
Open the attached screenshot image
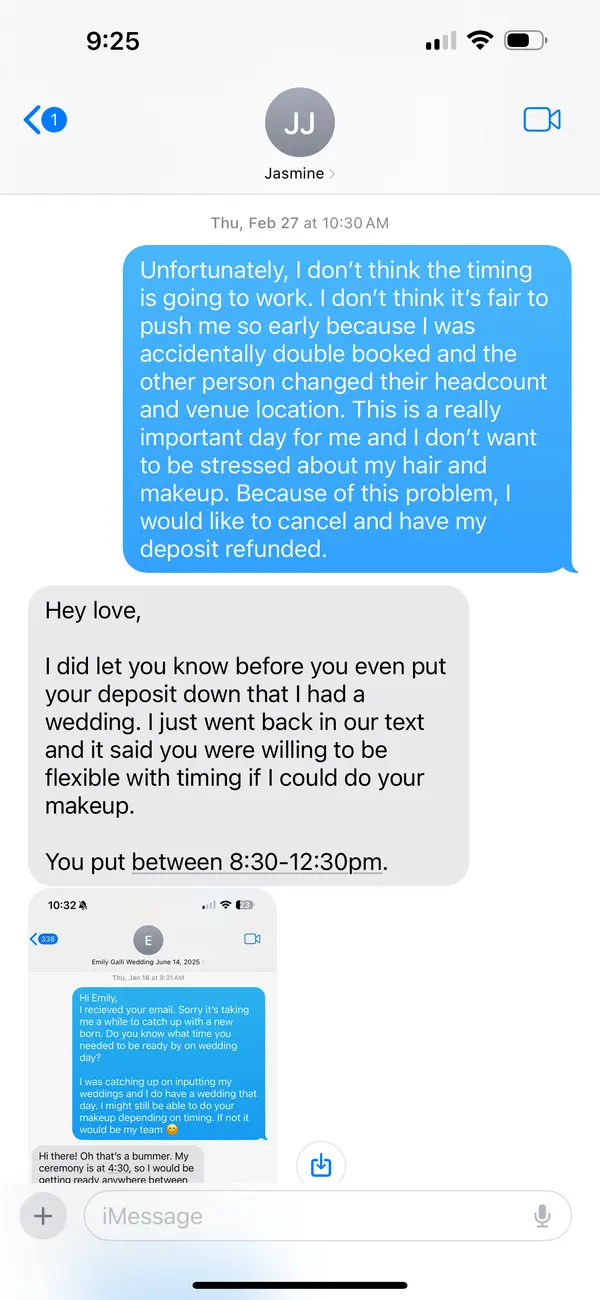click(x=152, y=1035)
